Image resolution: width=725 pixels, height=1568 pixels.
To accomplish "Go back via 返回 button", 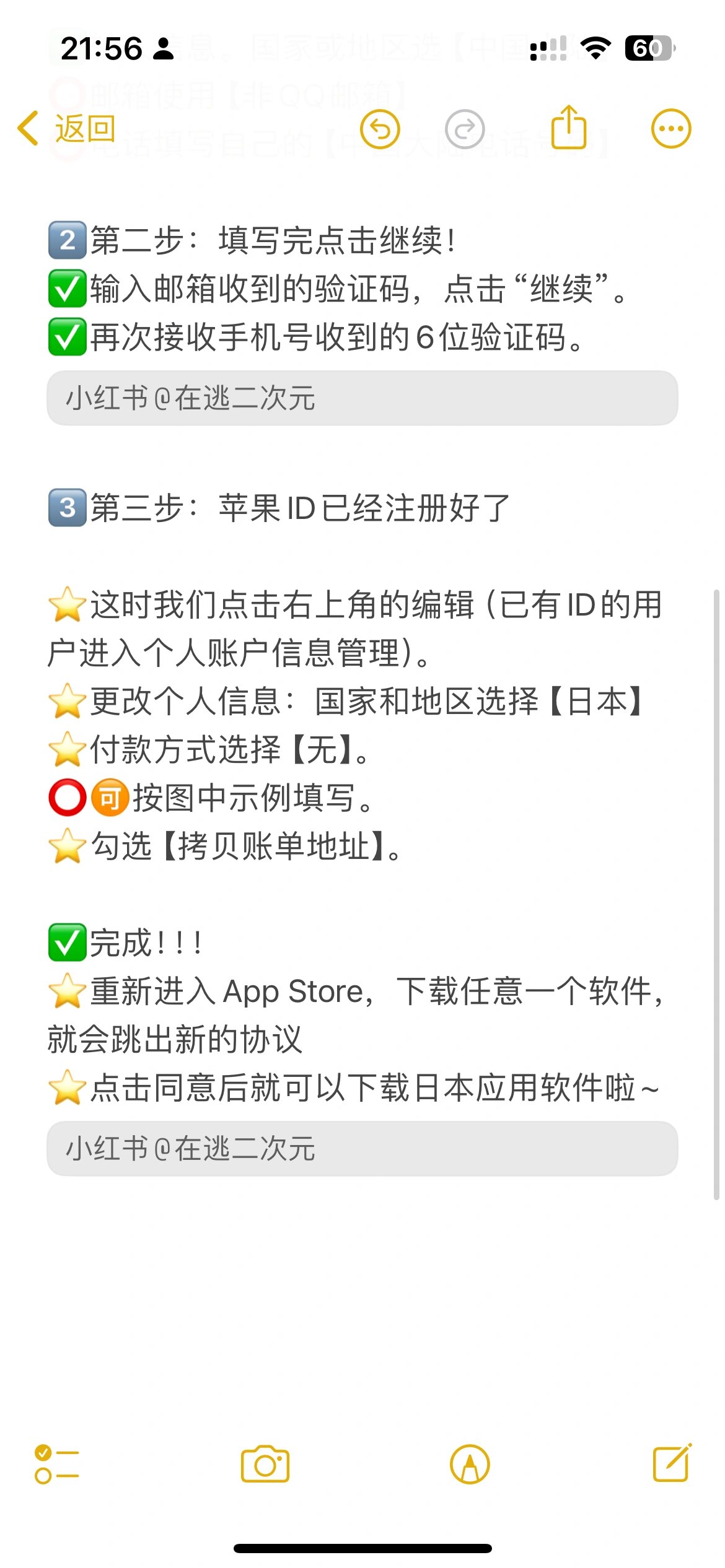I will point(67,129).
